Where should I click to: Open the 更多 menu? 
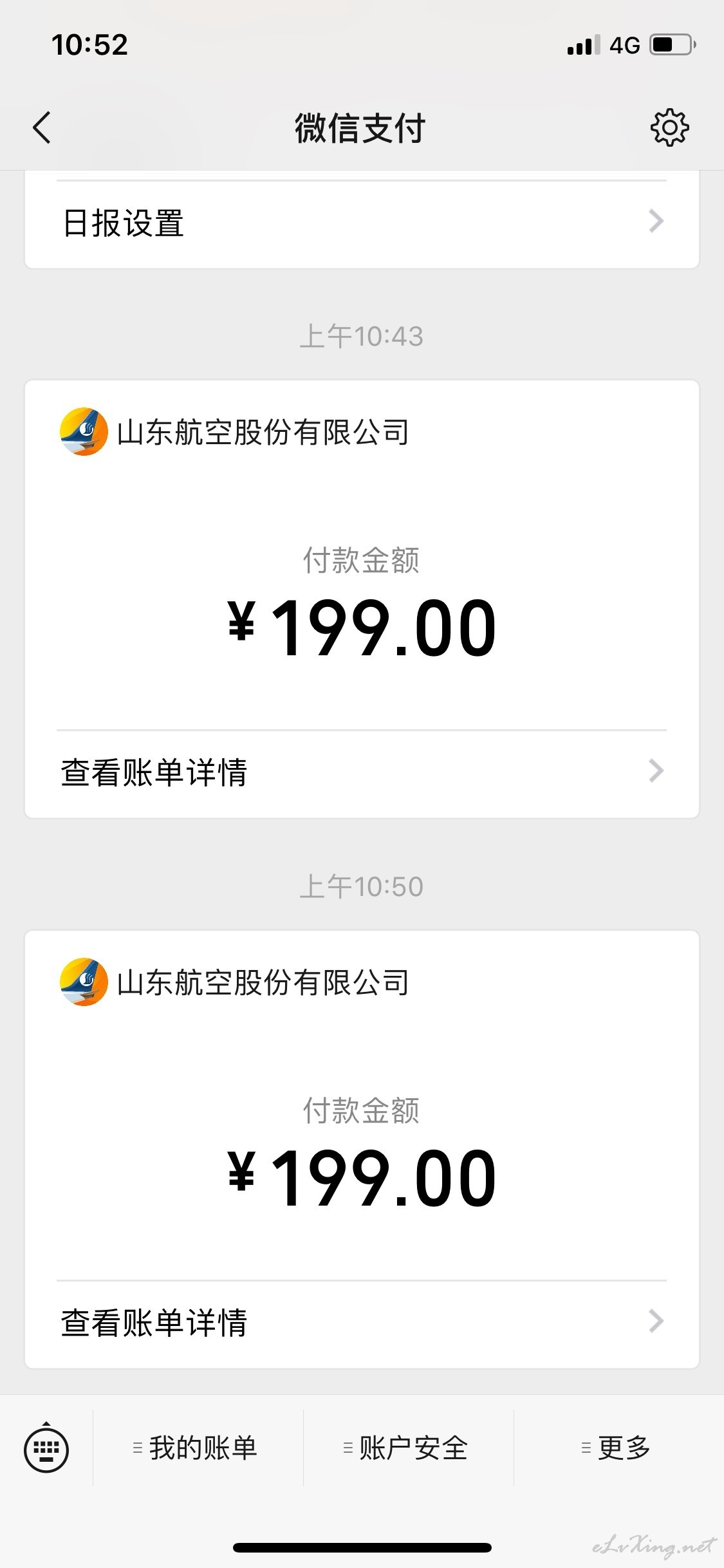[x=618, y=1448]
